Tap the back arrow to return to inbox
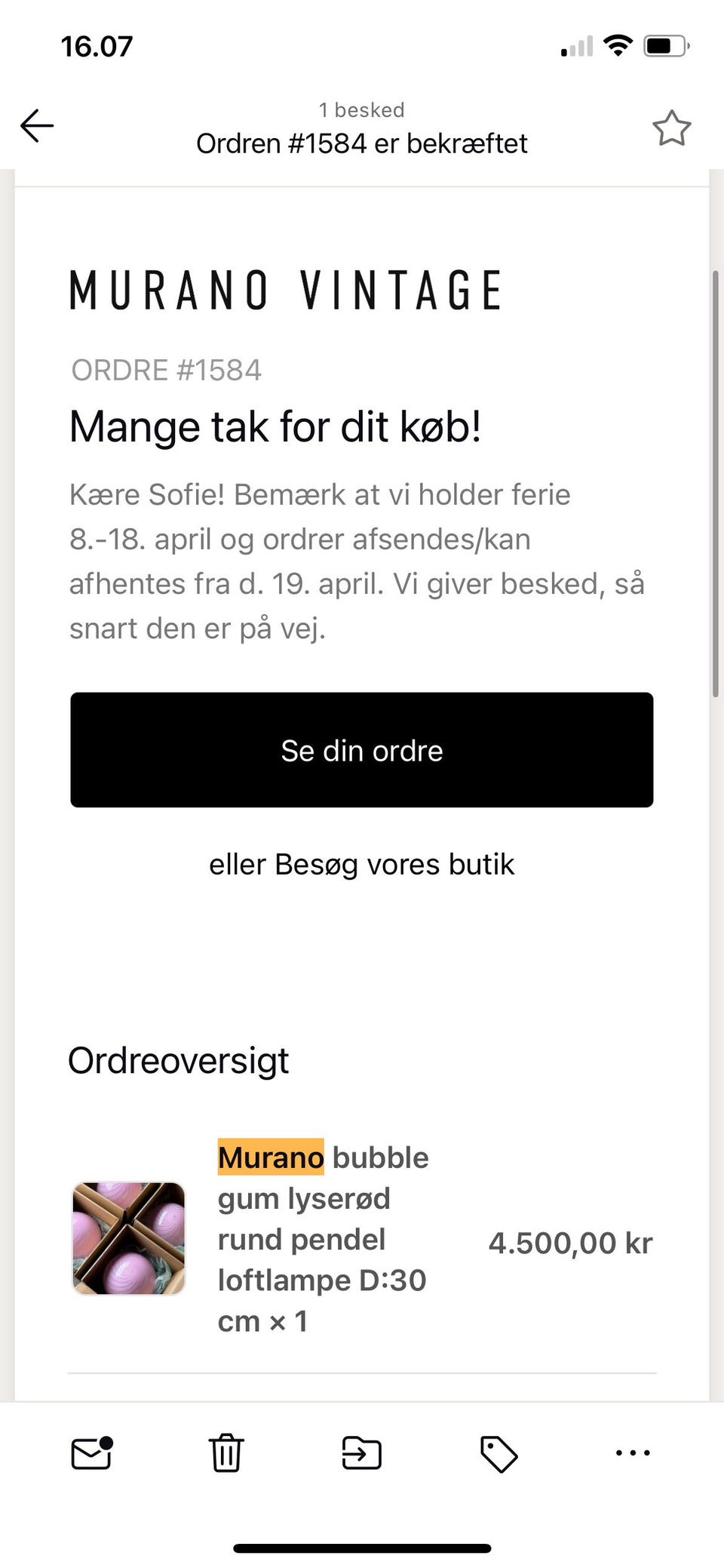 36,125
